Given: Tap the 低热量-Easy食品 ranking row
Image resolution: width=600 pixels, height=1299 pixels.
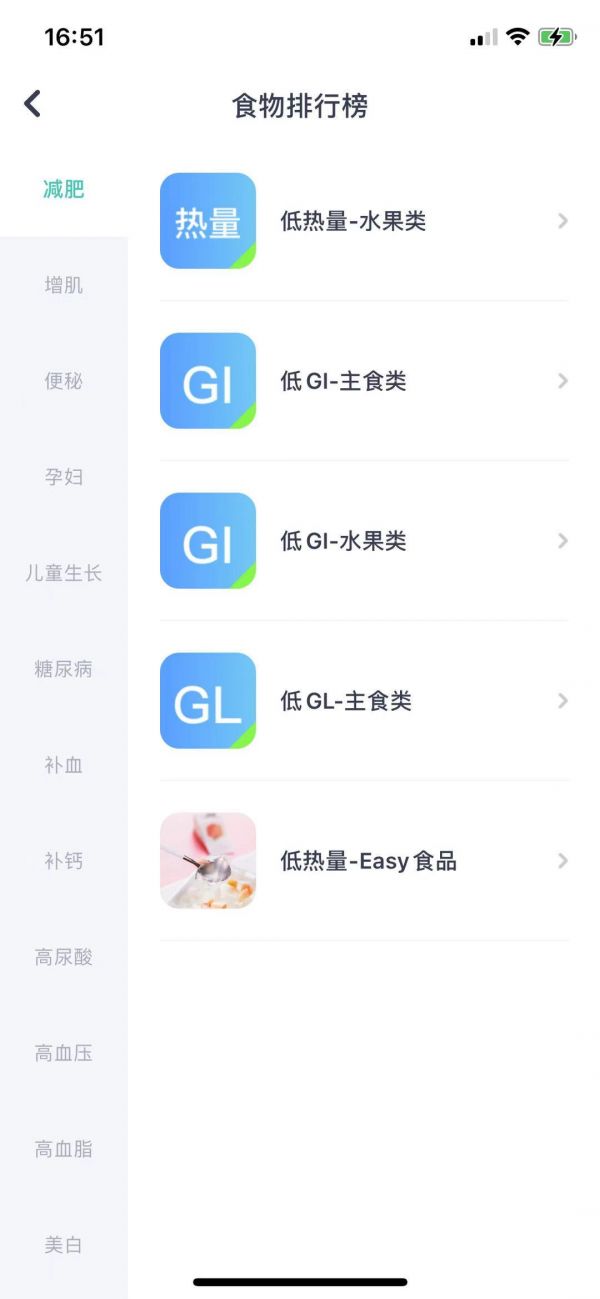Looking at the screenshot, I should (364, 861).
